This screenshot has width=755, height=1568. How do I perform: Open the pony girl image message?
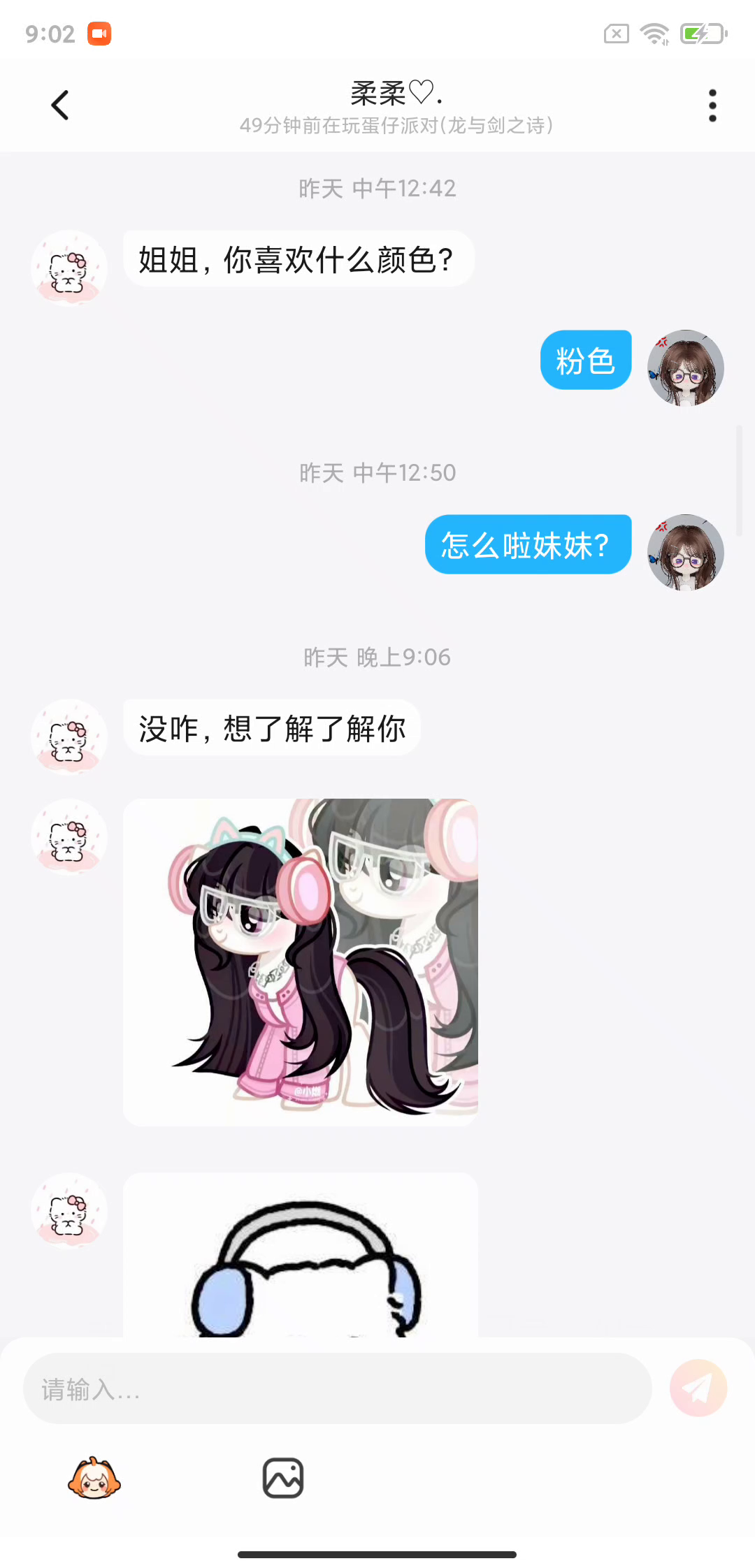click(x=301, y=961)
